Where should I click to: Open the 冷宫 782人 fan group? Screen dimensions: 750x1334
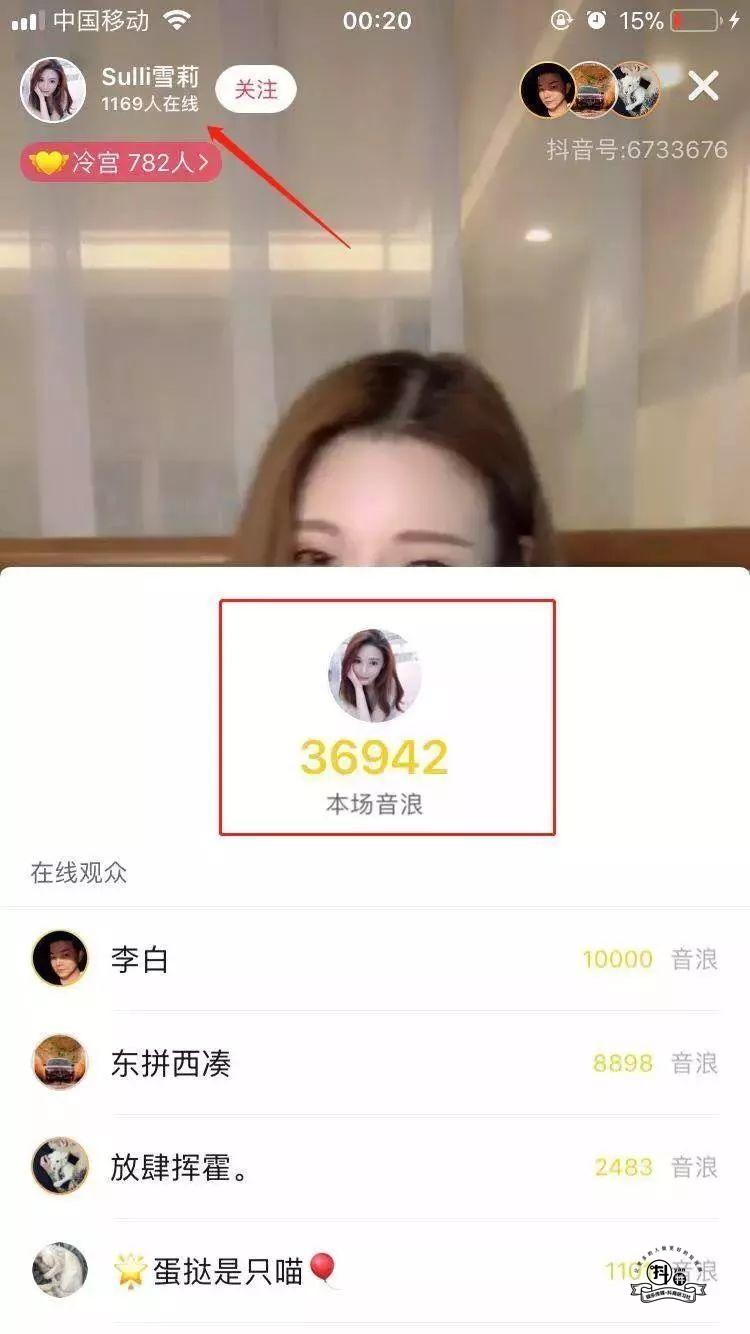(x=121, y=162)
